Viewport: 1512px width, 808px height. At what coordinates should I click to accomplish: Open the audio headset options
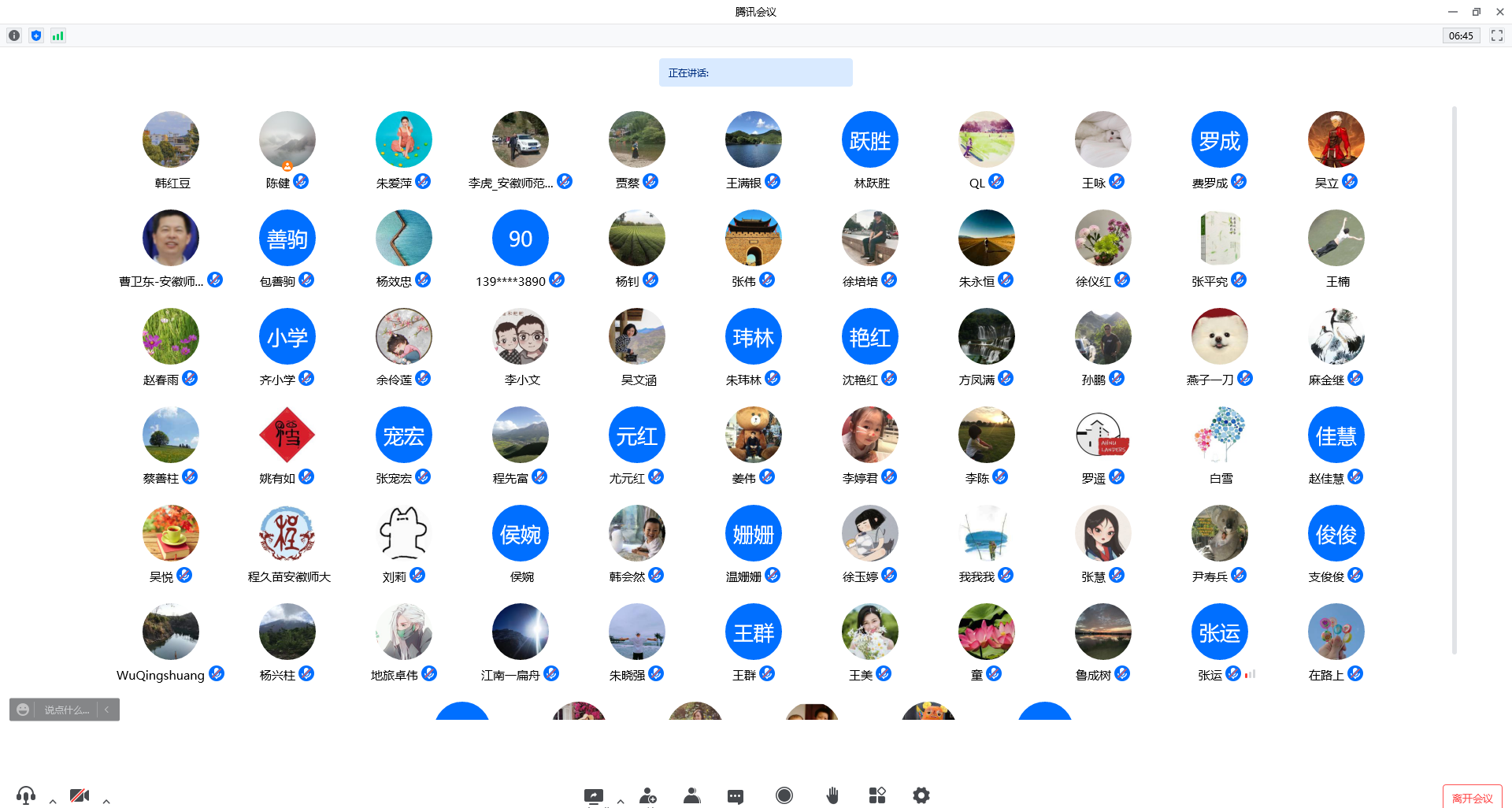(x=26, y=795)
